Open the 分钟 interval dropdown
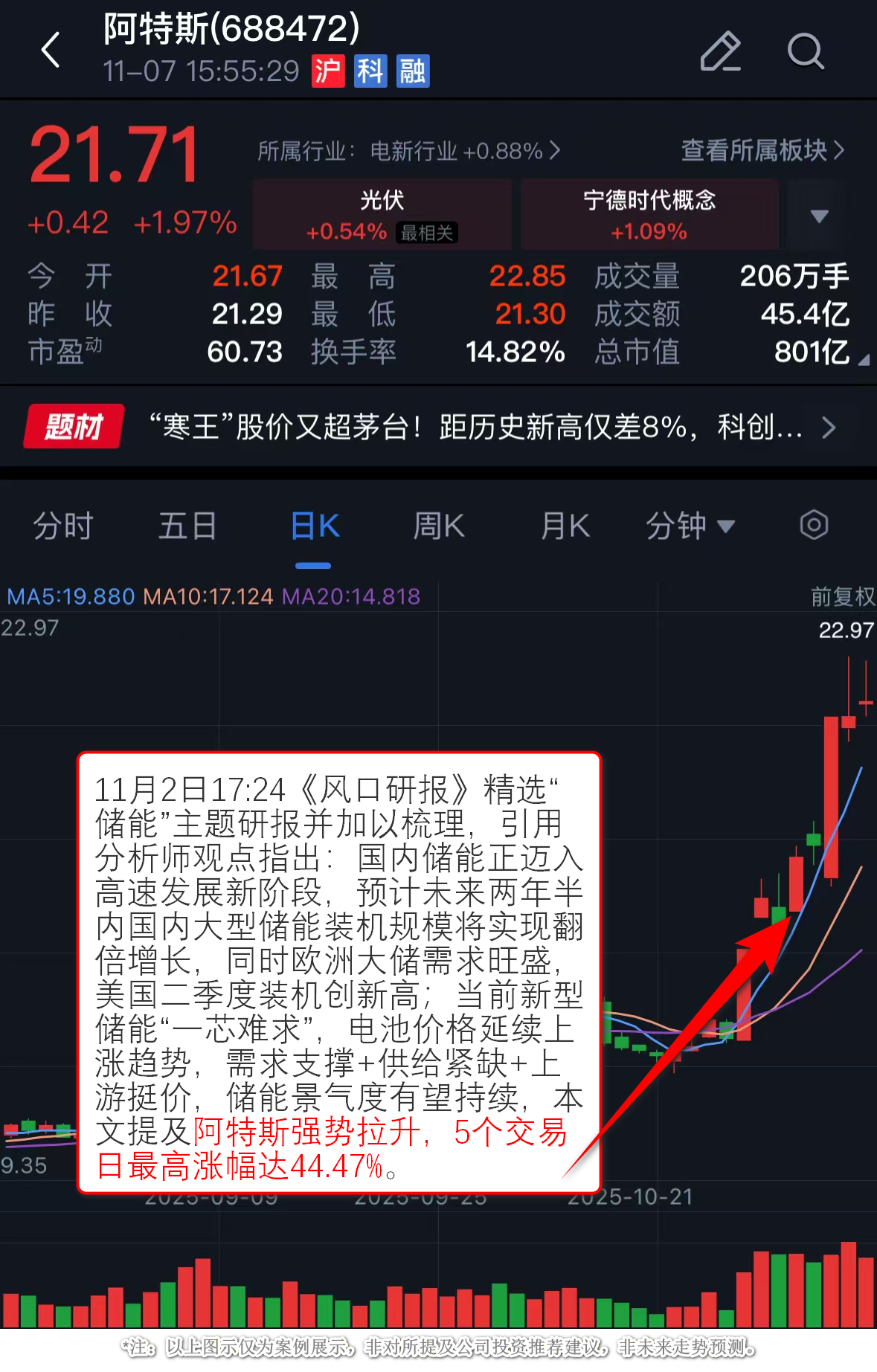 point(690,526)
